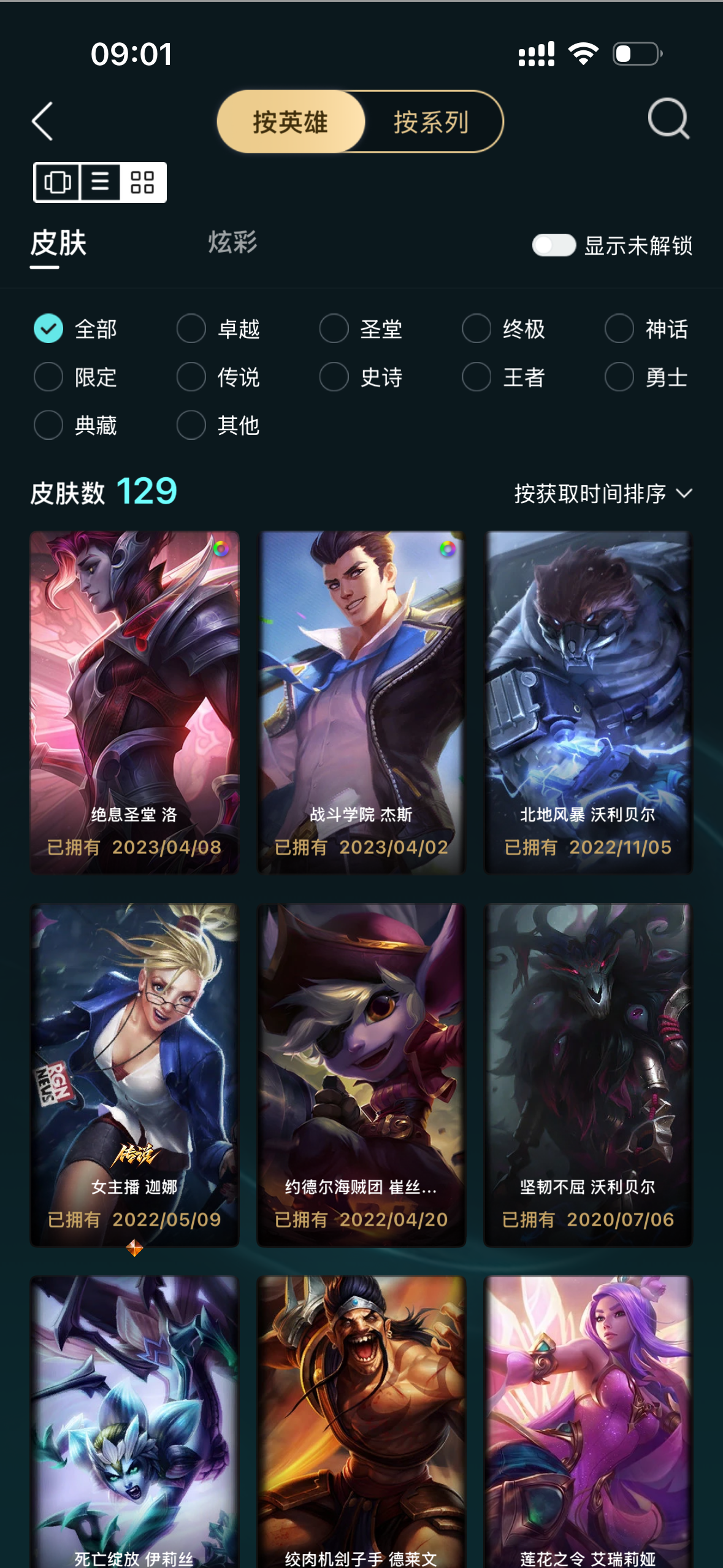
Task: Switch to the 炫彩 tab
Action: (x=232, y=242)
